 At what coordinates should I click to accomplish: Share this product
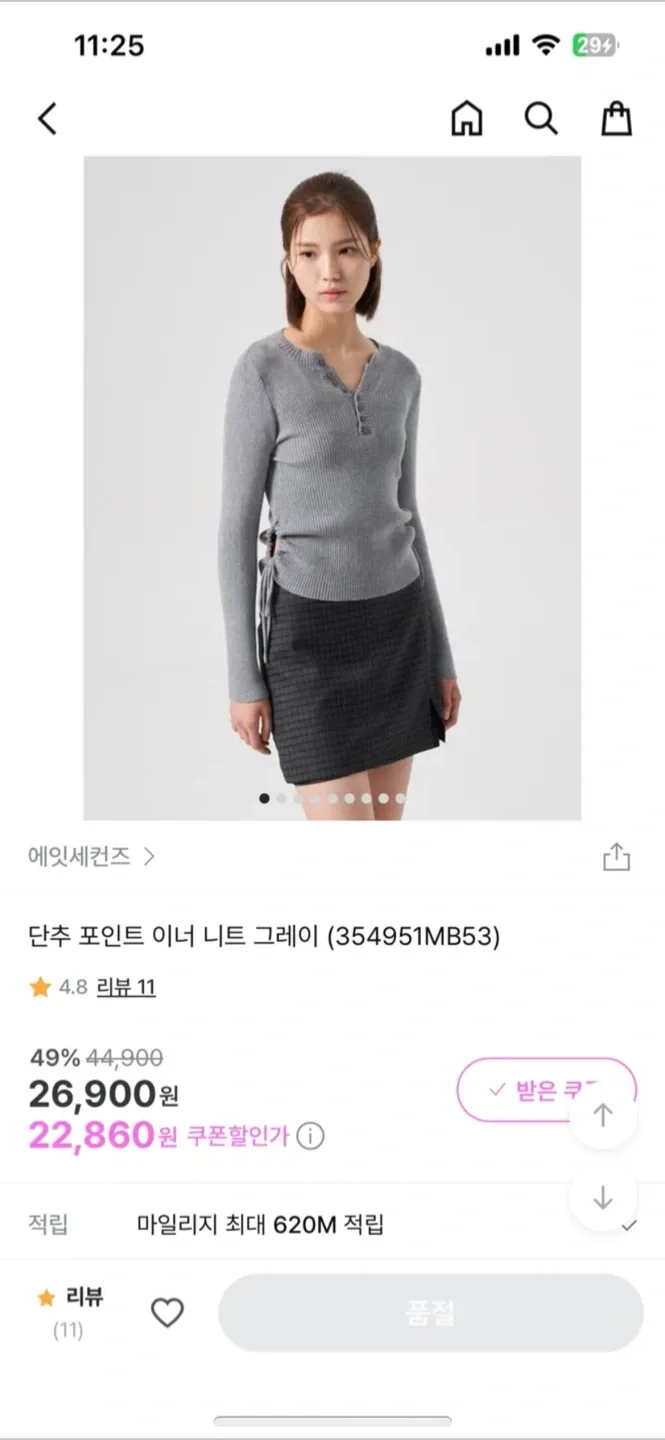(x=616, y=857)
